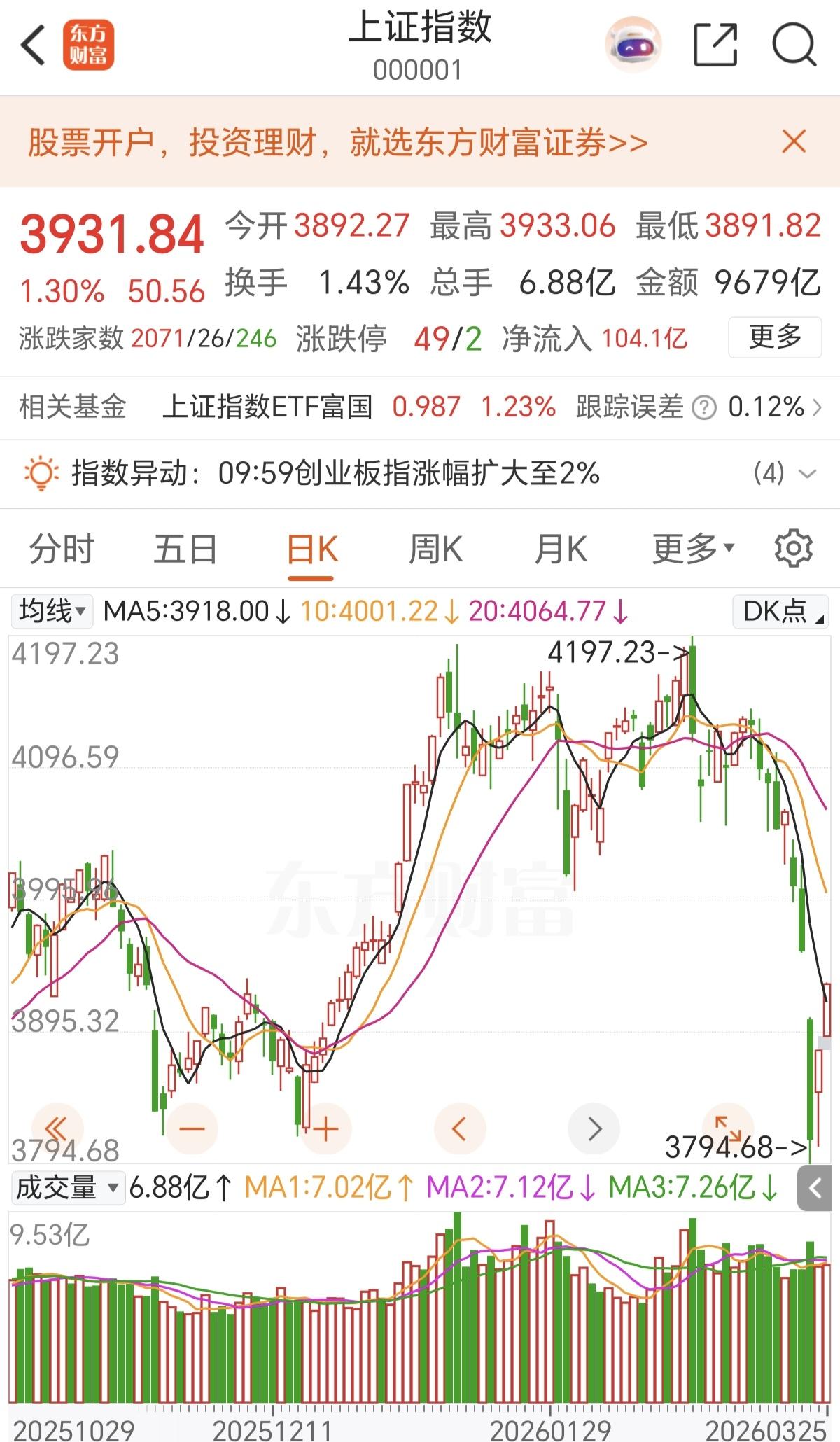Tap the share icon in the header
This screenshot has width=840, height=1442.
[715, 44]
